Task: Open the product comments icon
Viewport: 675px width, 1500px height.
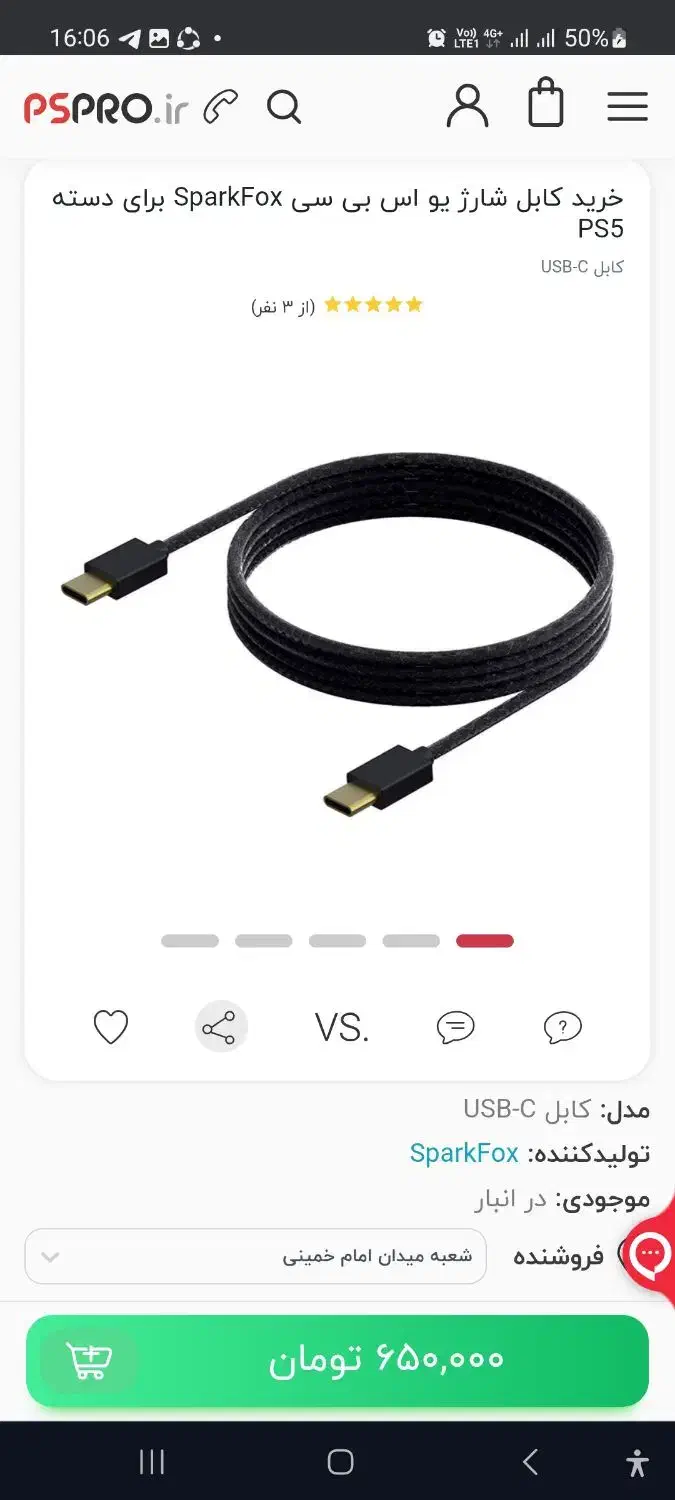Action: click(x=456, y=1027)
